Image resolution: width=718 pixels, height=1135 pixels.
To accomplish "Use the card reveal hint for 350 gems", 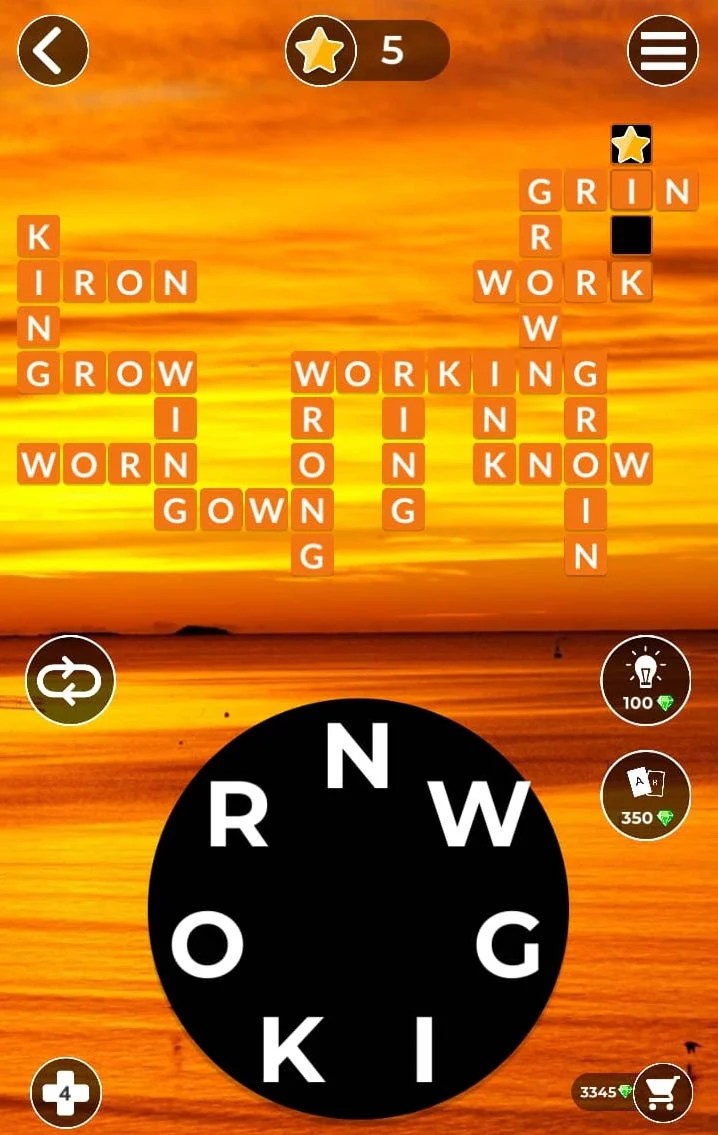I will [645, 795].
